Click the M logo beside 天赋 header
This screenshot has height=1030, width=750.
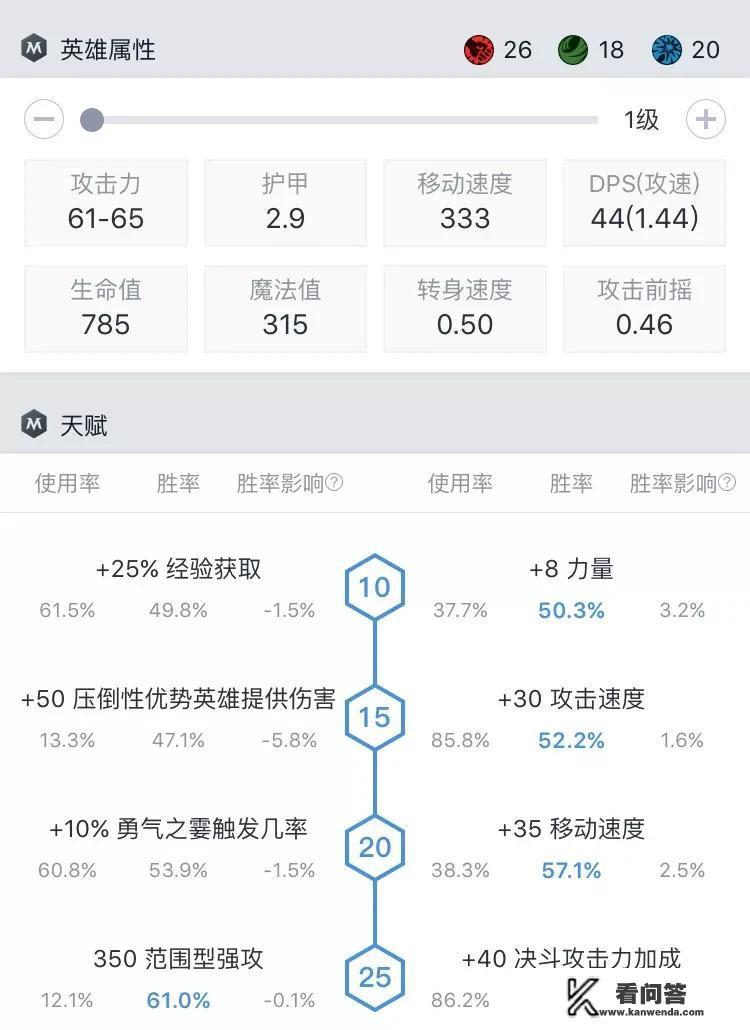pyautogui.click(x=34, y=425)
